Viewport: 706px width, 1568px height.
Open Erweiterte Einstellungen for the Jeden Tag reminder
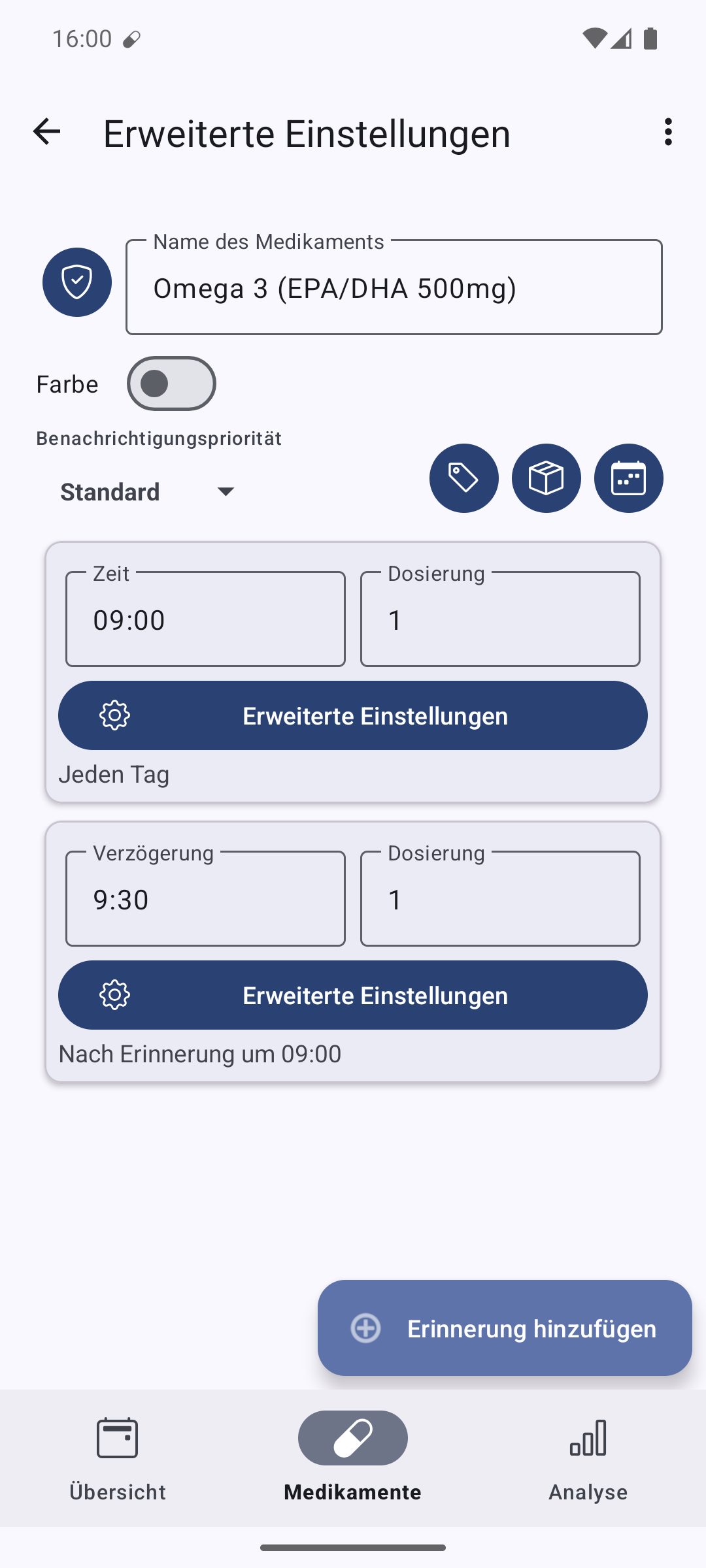click(353, 715)
